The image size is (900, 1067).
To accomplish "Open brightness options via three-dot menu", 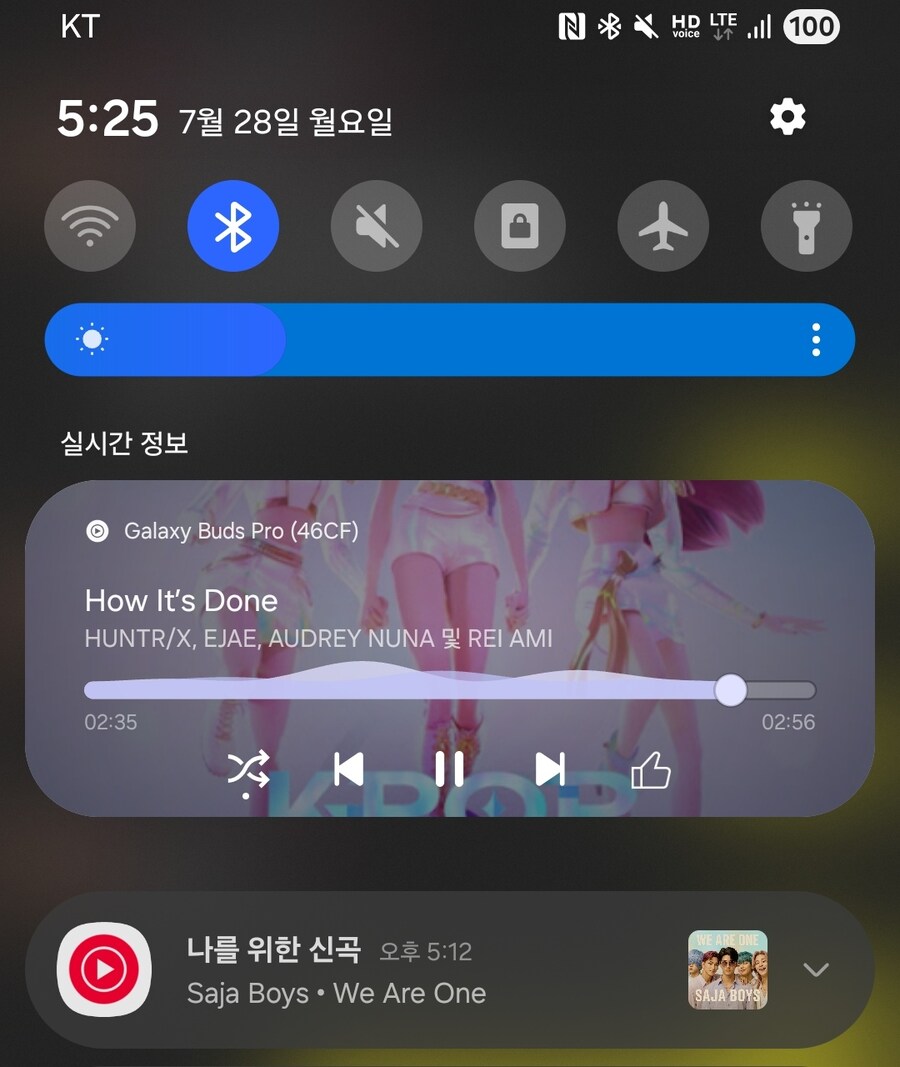I will click(x=819, y=340).
